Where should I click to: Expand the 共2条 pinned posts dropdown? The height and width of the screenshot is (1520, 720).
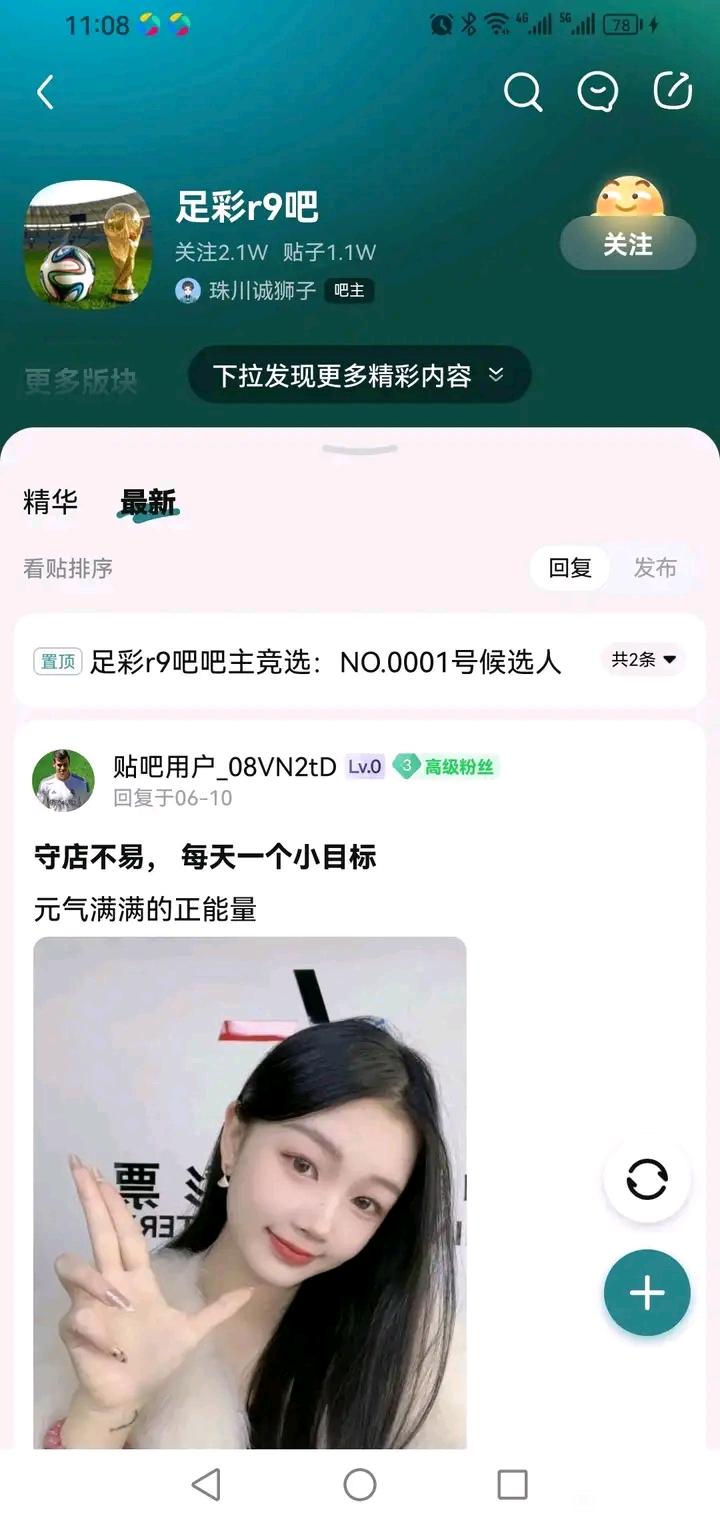644,660
